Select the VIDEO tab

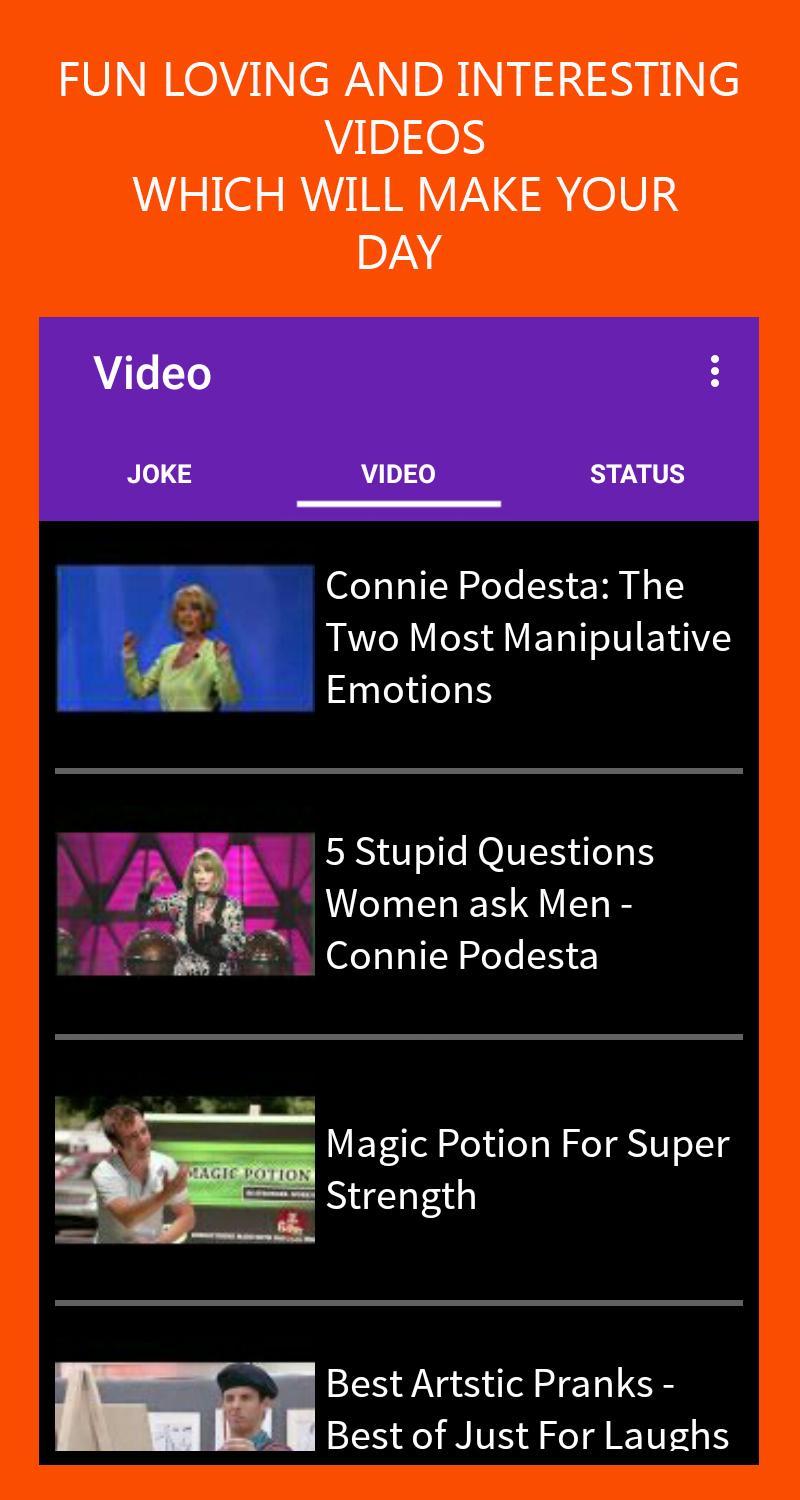(399, 474)
